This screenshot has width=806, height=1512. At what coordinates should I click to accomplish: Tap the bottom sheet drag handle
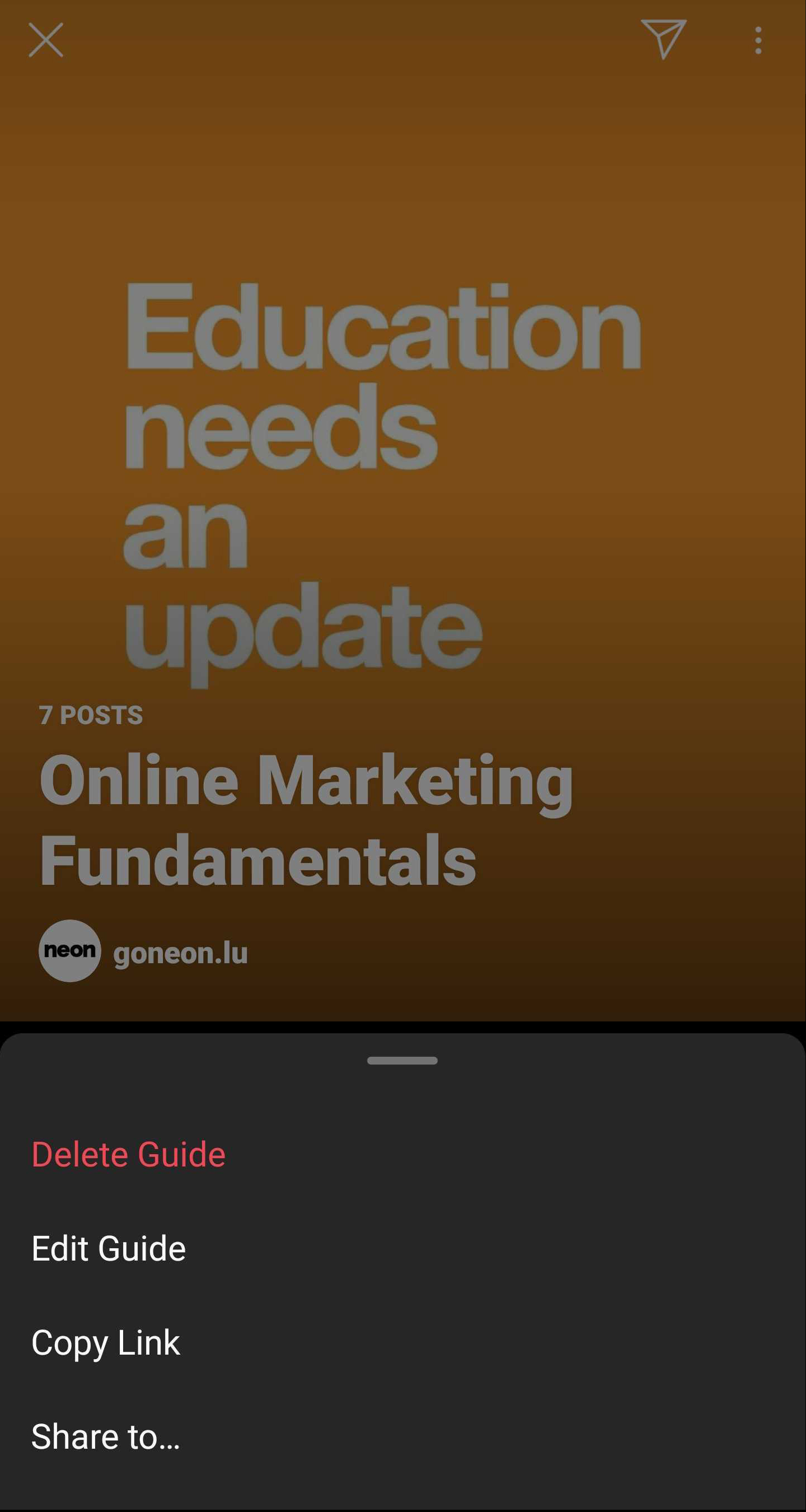click(402, 1061)
